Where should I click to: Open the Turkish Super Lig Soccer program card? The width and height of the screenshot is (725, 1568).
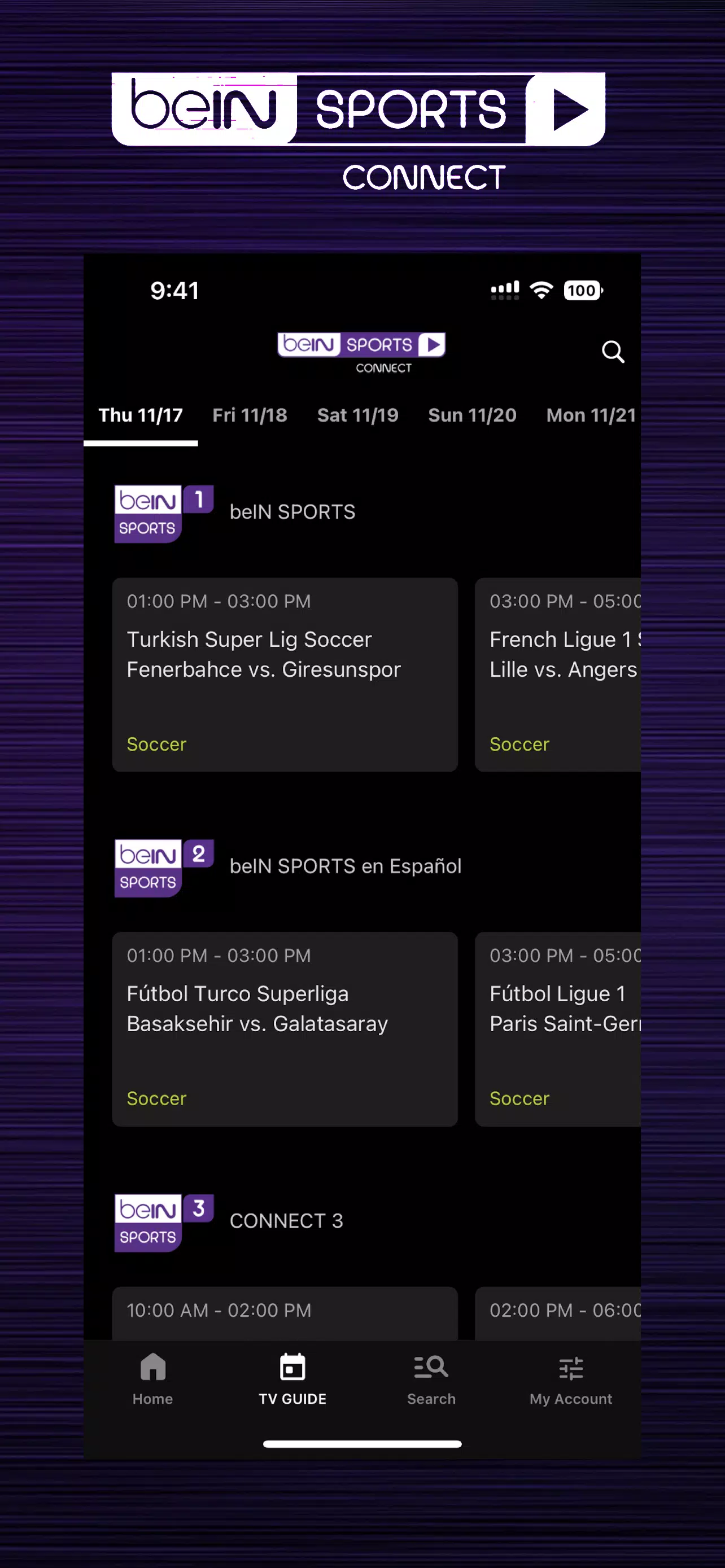pyautogui.click(x=285, y=674)
